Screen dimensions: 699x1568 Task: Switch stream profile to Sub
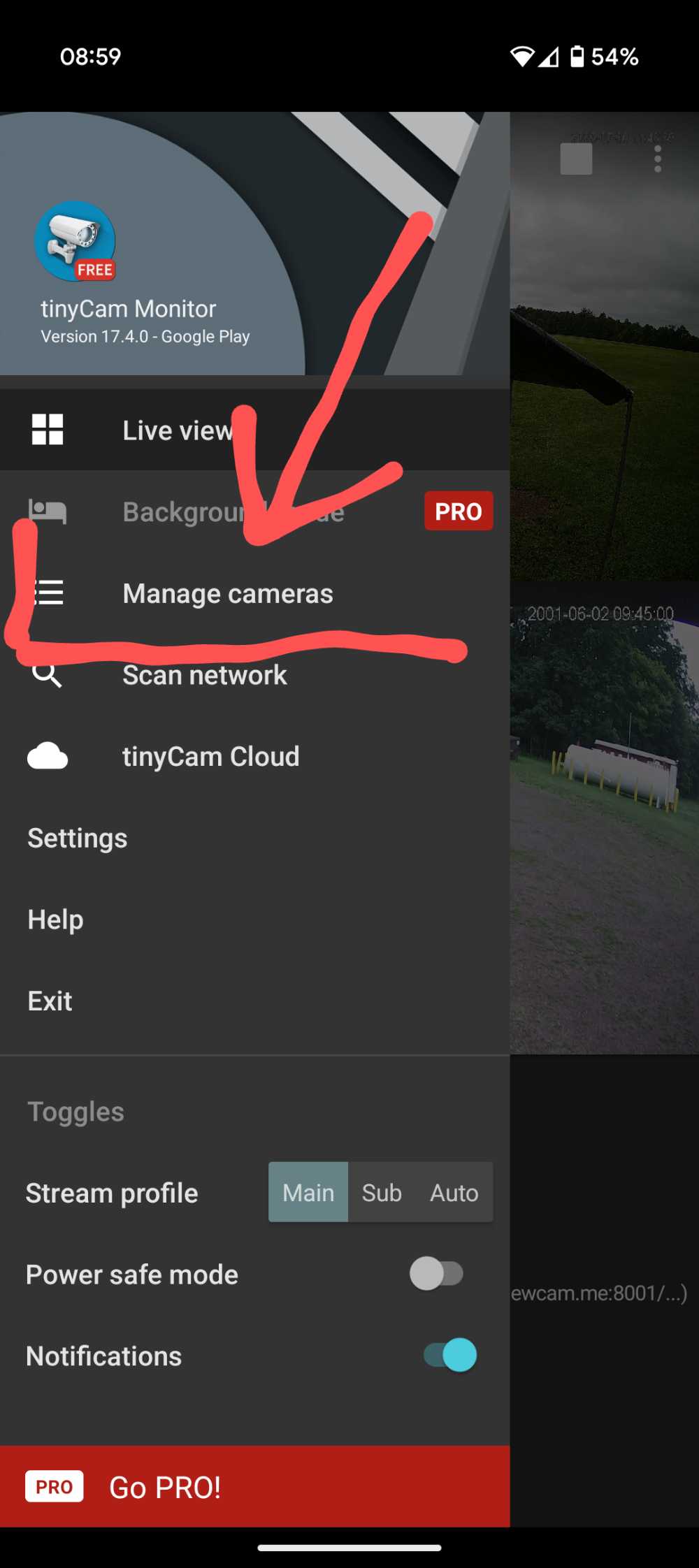point(382,1192)
